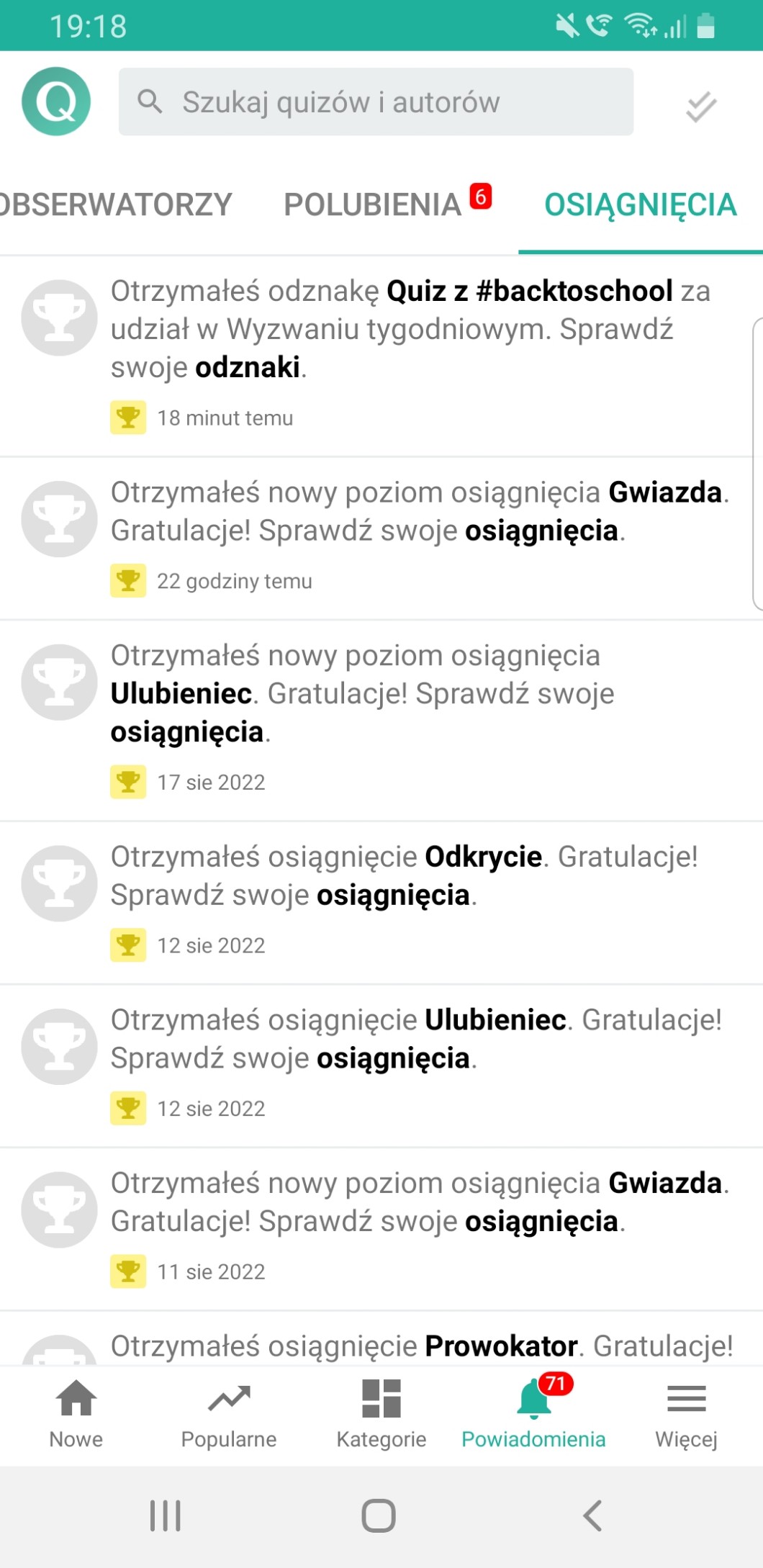Select the Osiągnięcia tab

[x=640, y=205]
